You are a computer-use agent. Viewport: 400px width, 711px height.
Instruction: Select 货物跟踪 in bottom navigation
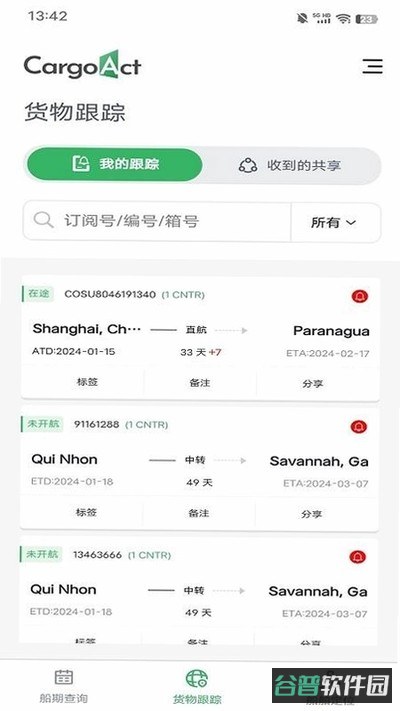(197, 687)
